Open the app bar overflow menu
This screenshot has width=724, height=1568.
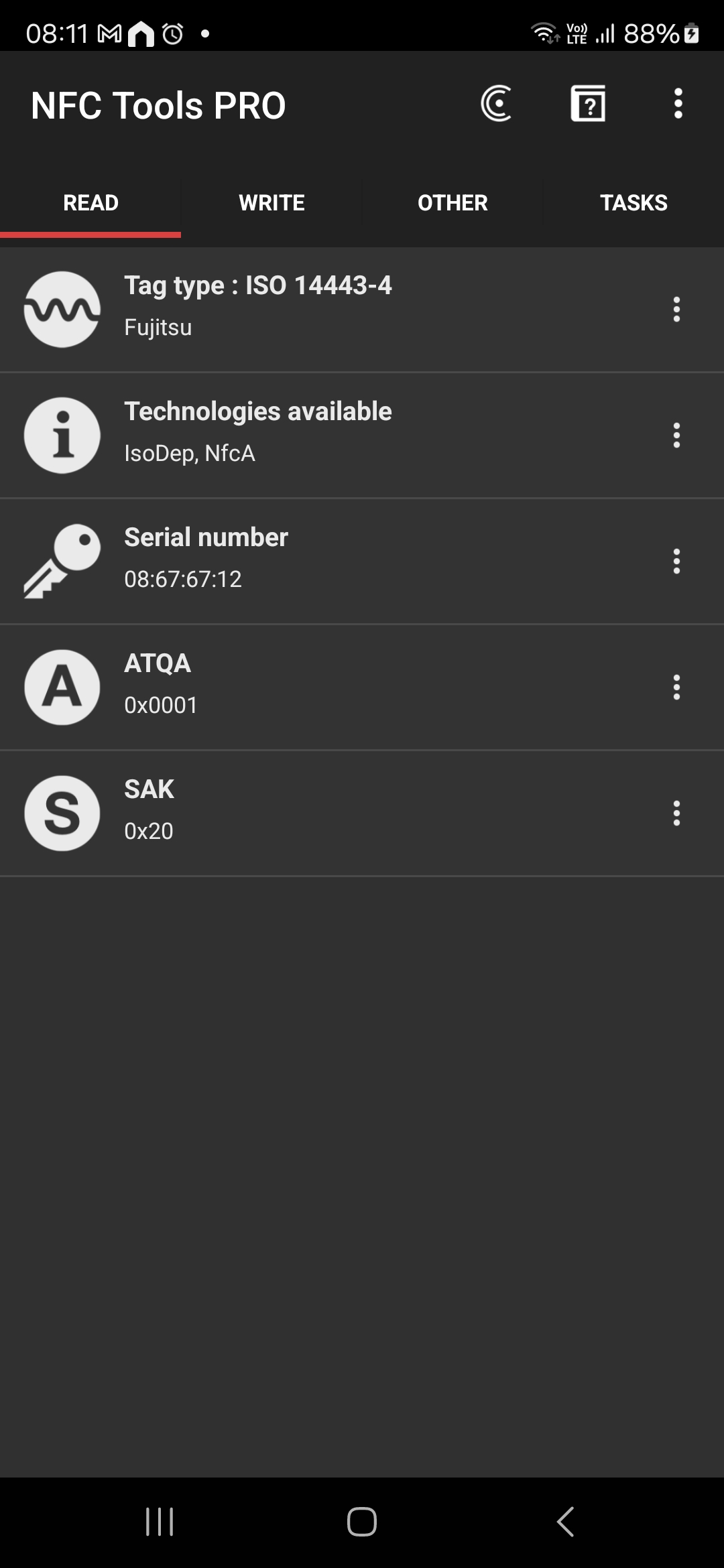(x=678, y=104)
